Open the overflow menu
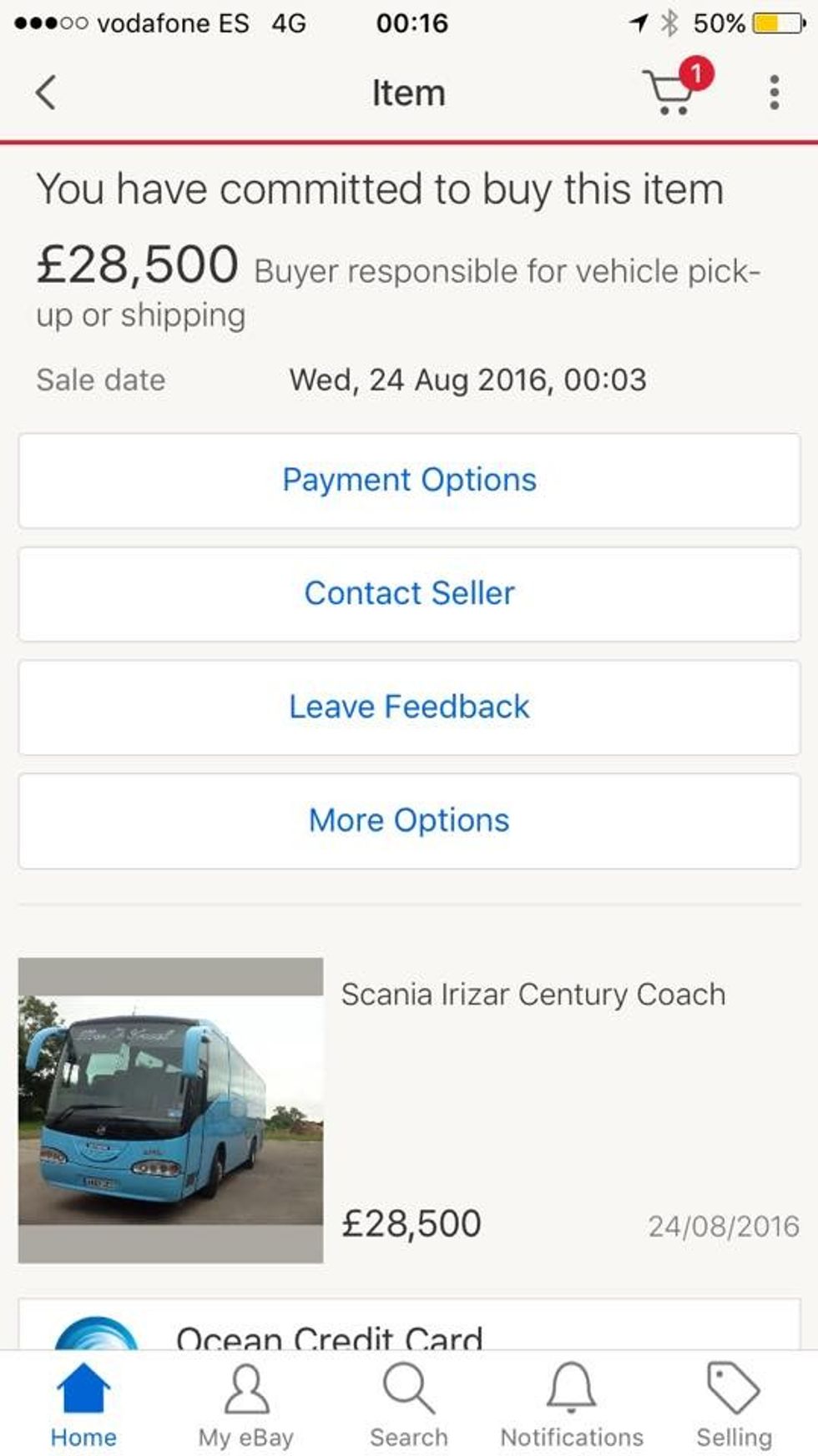Viewport: 818px width, 1456px height. 774,92
